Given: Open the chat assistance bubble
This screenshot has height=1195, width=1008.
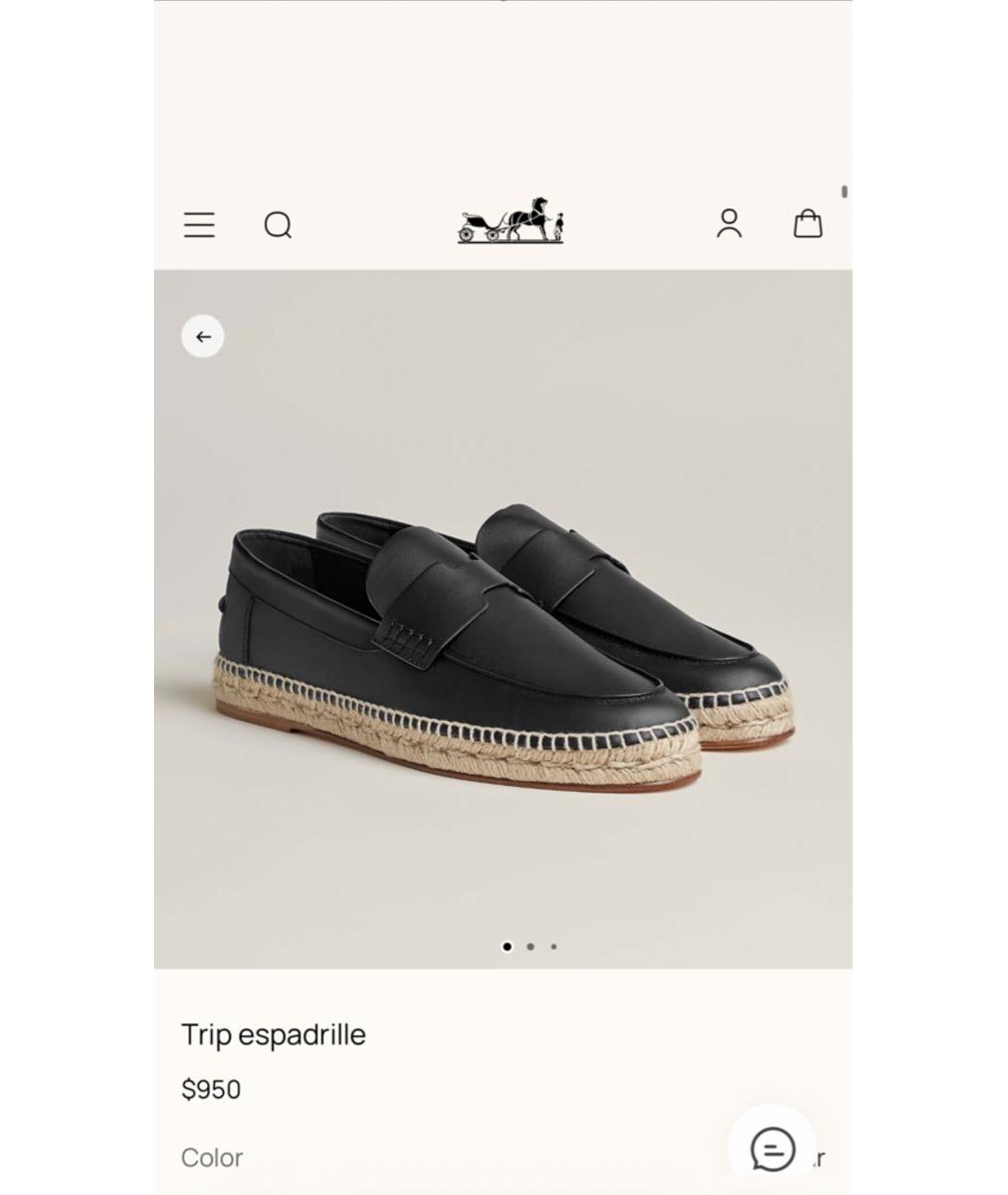Looking at the screenshot, I should pyautogui.click(x=773, y=1147).
